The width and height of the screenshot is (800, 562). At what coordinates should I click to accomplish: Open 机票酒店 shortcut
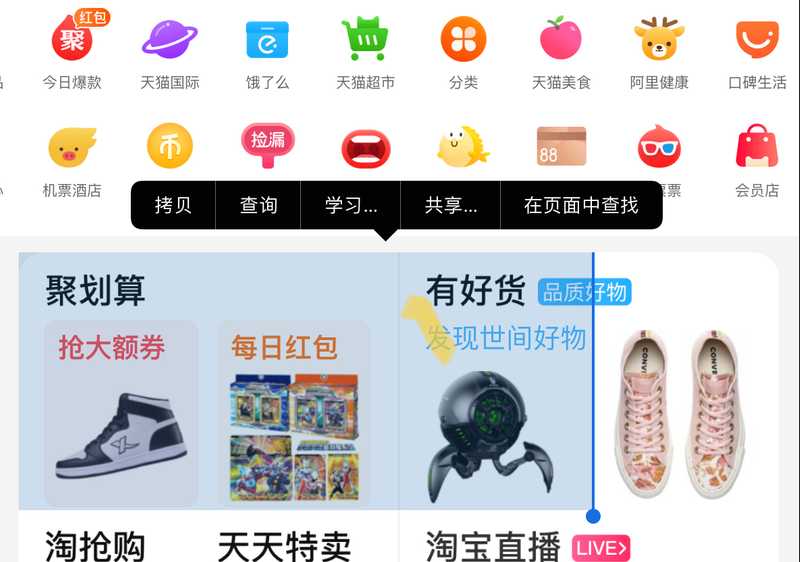point(72,150)
